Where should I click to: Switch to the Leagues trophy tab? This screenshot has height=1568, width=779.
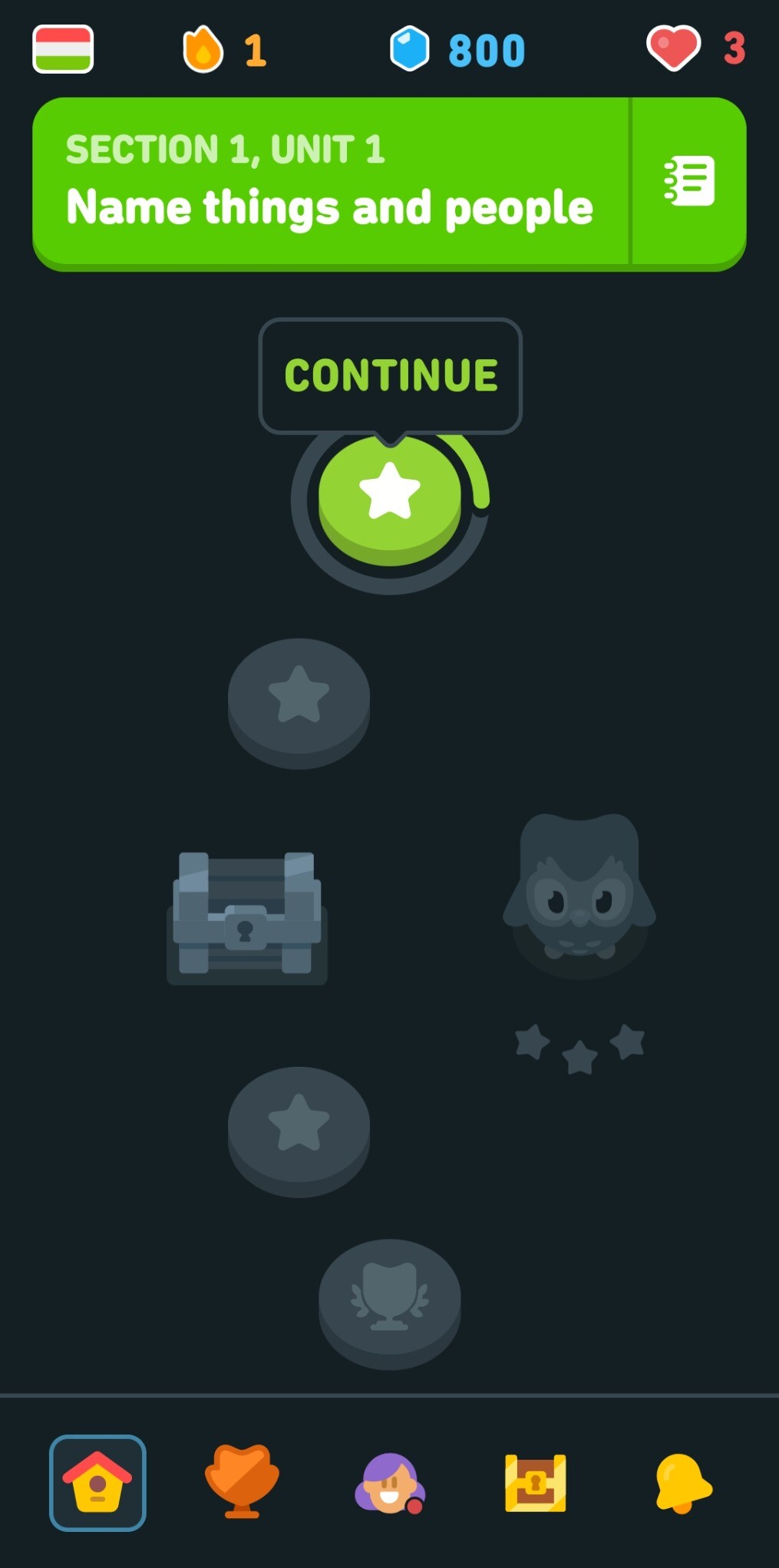pos(242,1482)
